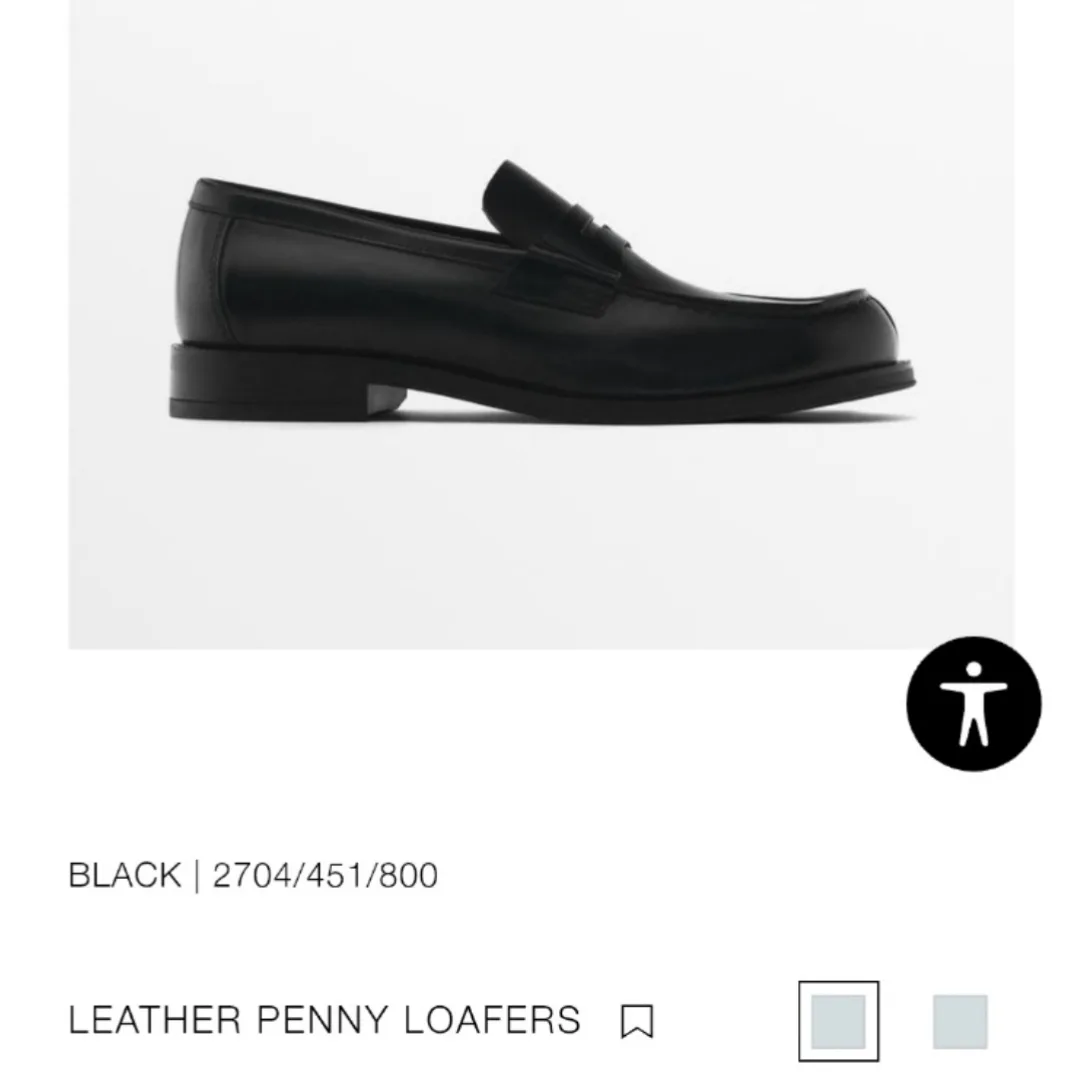Select the first outlined color swatch
Screen dimensions: 1080x1072
pos(838,1021)
